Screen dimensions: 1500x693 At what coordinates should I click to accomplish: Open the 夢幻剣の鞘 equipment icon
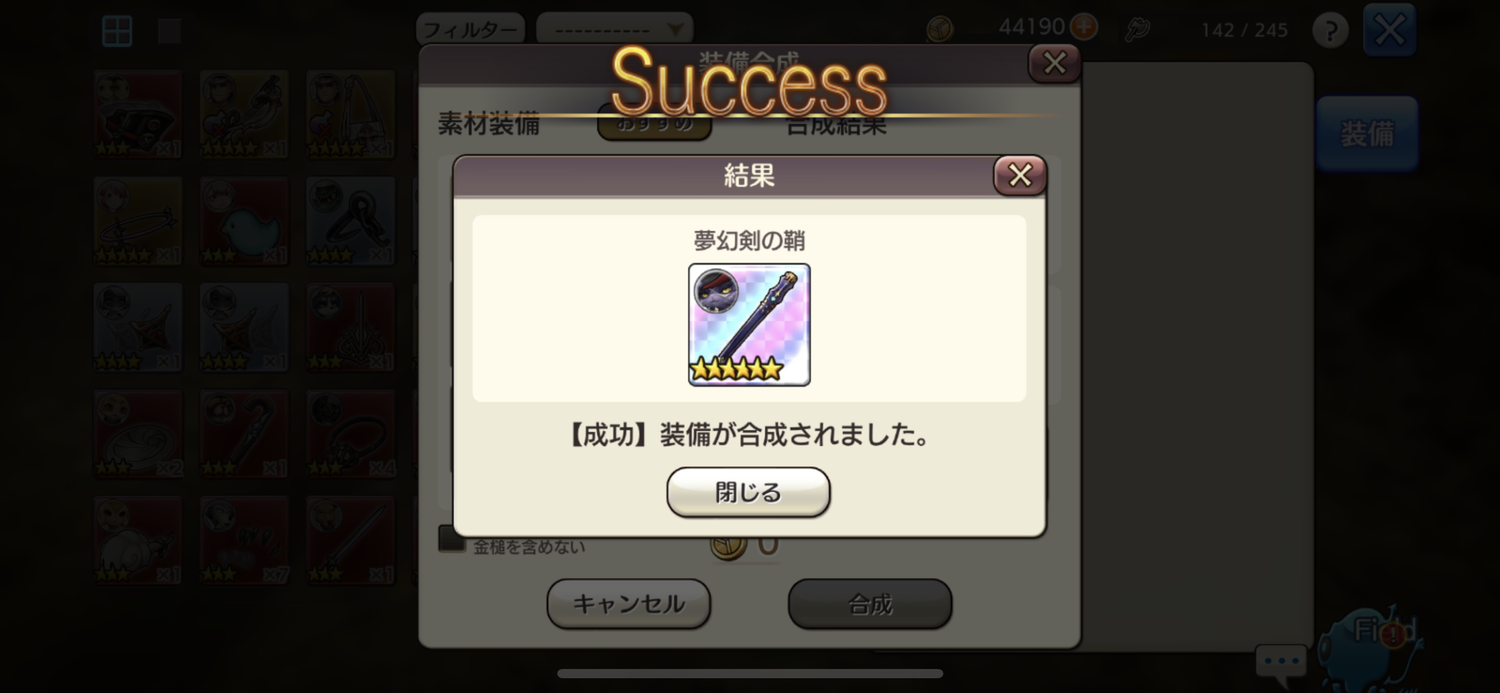tap(749, 325)
